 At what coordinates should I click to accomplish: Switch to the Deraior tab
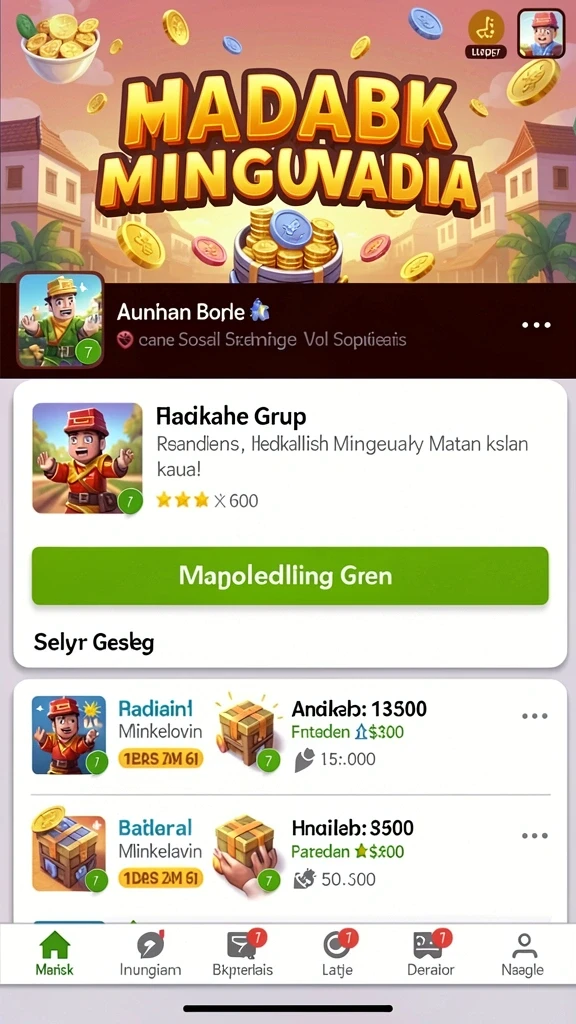(x=430, y=954)
